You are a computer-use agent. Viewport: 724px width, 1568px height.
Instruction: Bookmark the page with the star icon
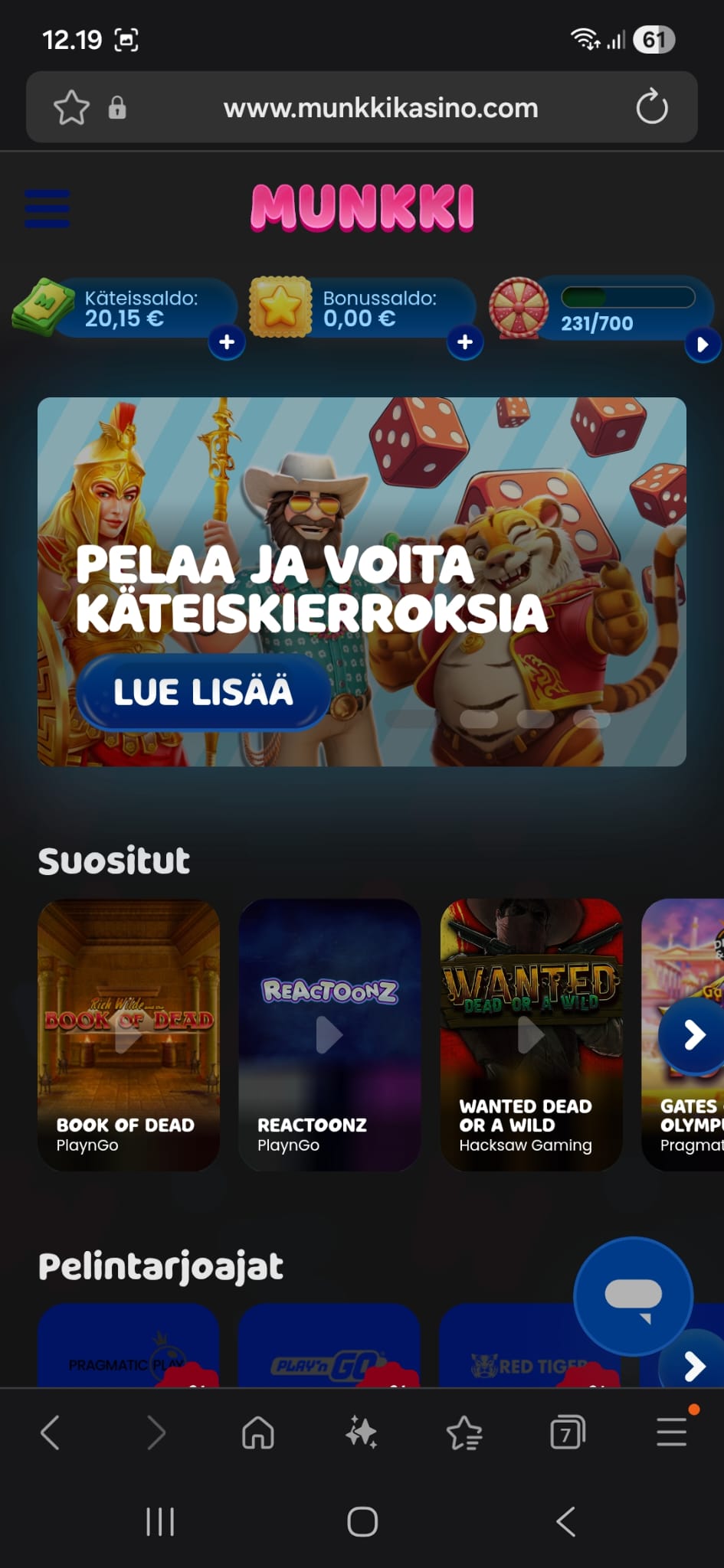point(70,107)
